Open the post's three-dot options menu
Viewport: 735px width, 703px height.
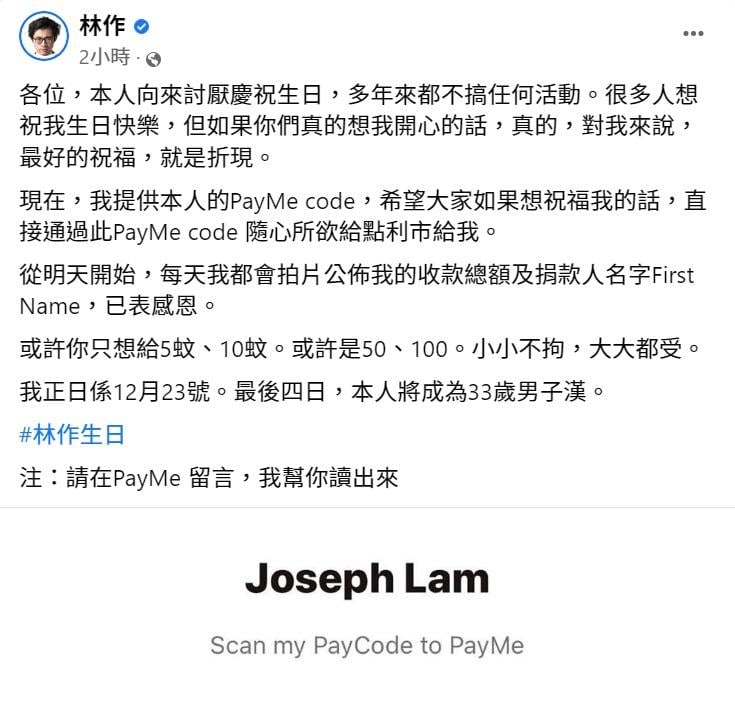click(693, 34)
